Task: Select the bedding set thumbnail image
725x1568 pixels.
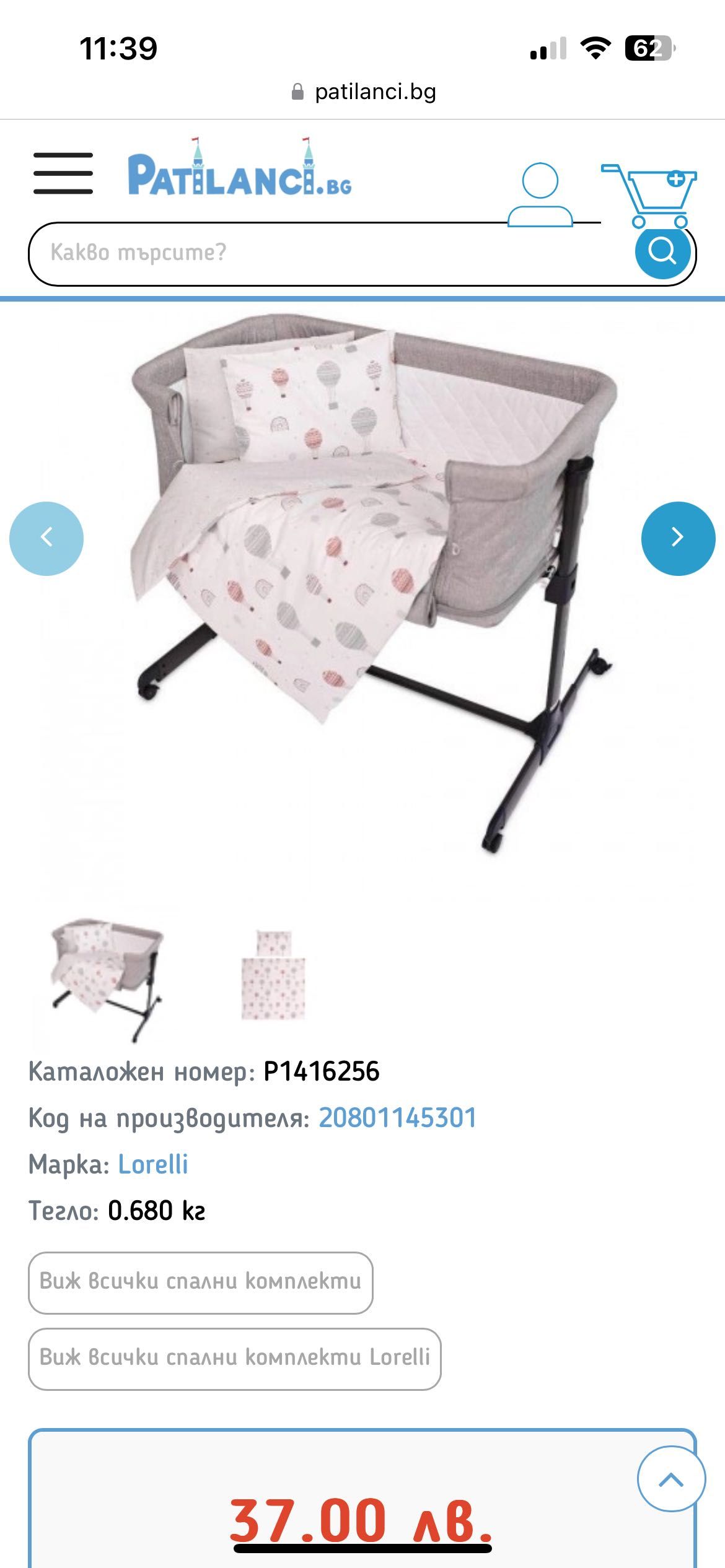Action: coord(273,975)
